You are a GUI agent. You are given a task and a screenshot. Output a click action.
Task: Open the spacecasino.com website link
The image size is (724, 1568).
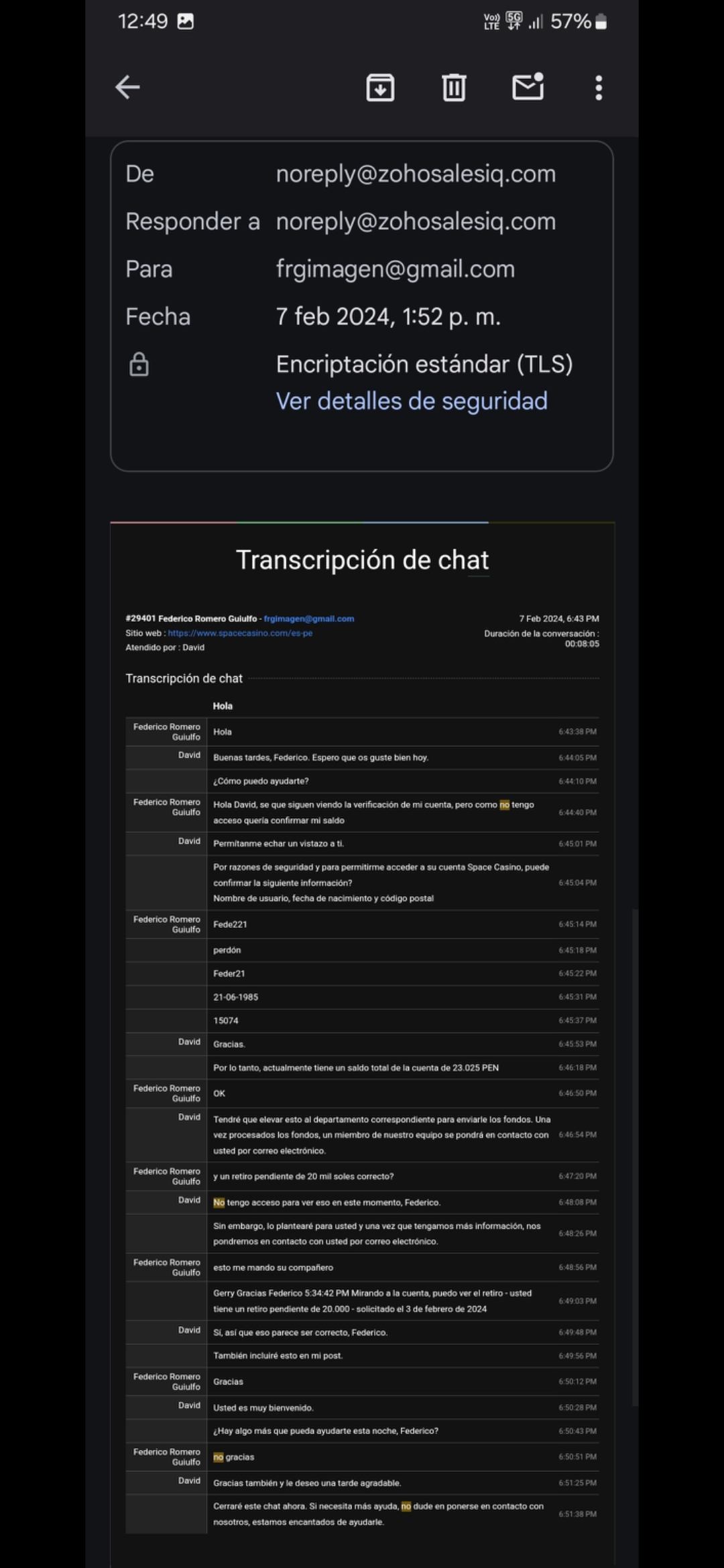[240, 633]
